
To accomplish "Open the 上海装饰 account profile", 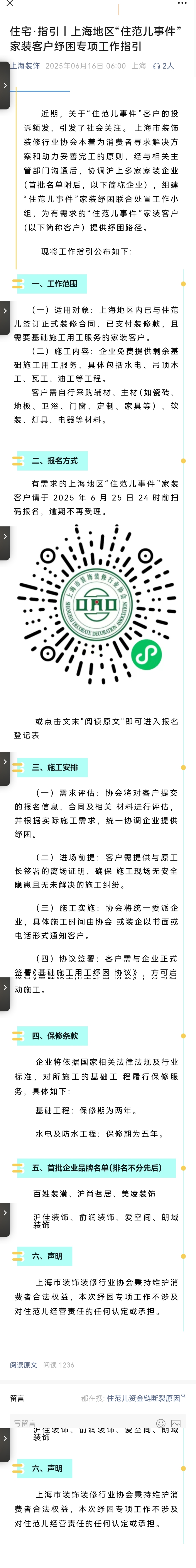I will point(25,66).
